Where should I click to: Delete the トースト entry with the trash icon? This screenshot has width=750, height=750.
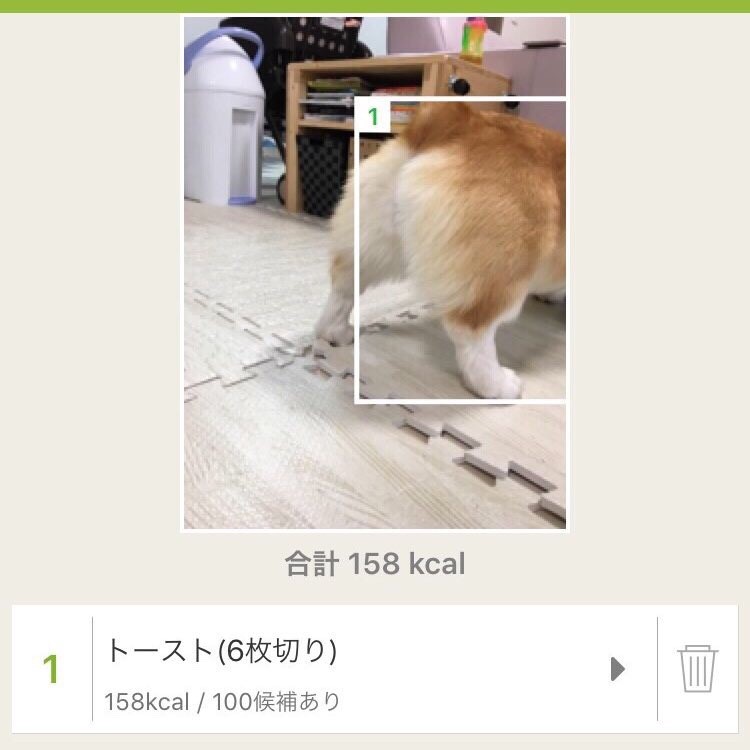(698, 668)
